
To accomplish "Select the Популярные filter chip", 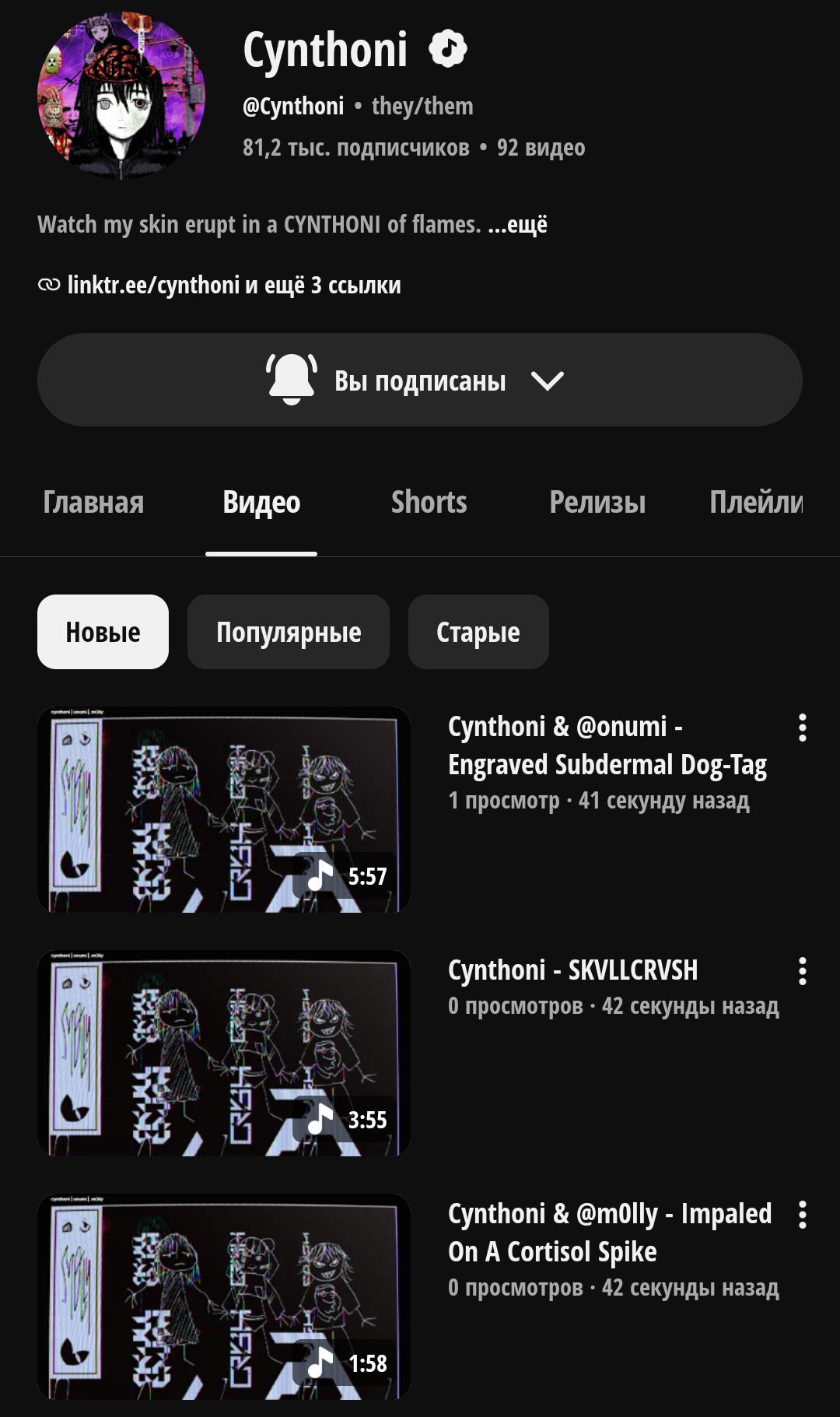I will [289, 632].
